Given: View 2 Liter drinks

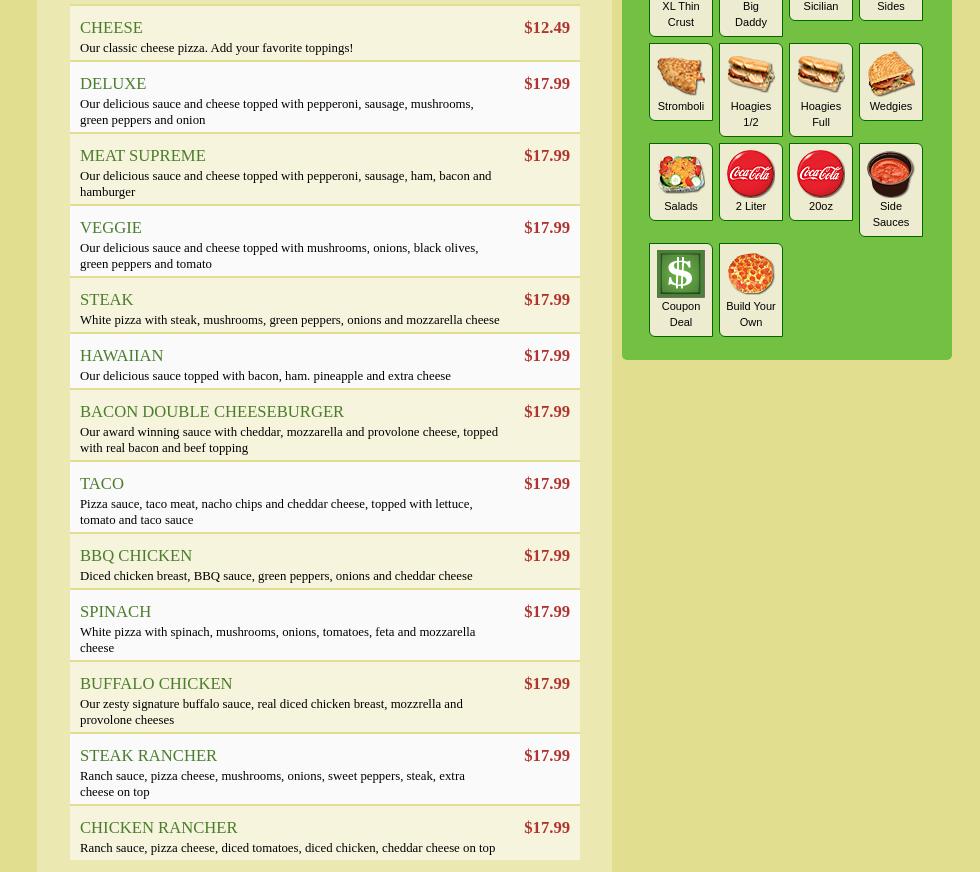Looking at the screenshot, I should point(751,182).
